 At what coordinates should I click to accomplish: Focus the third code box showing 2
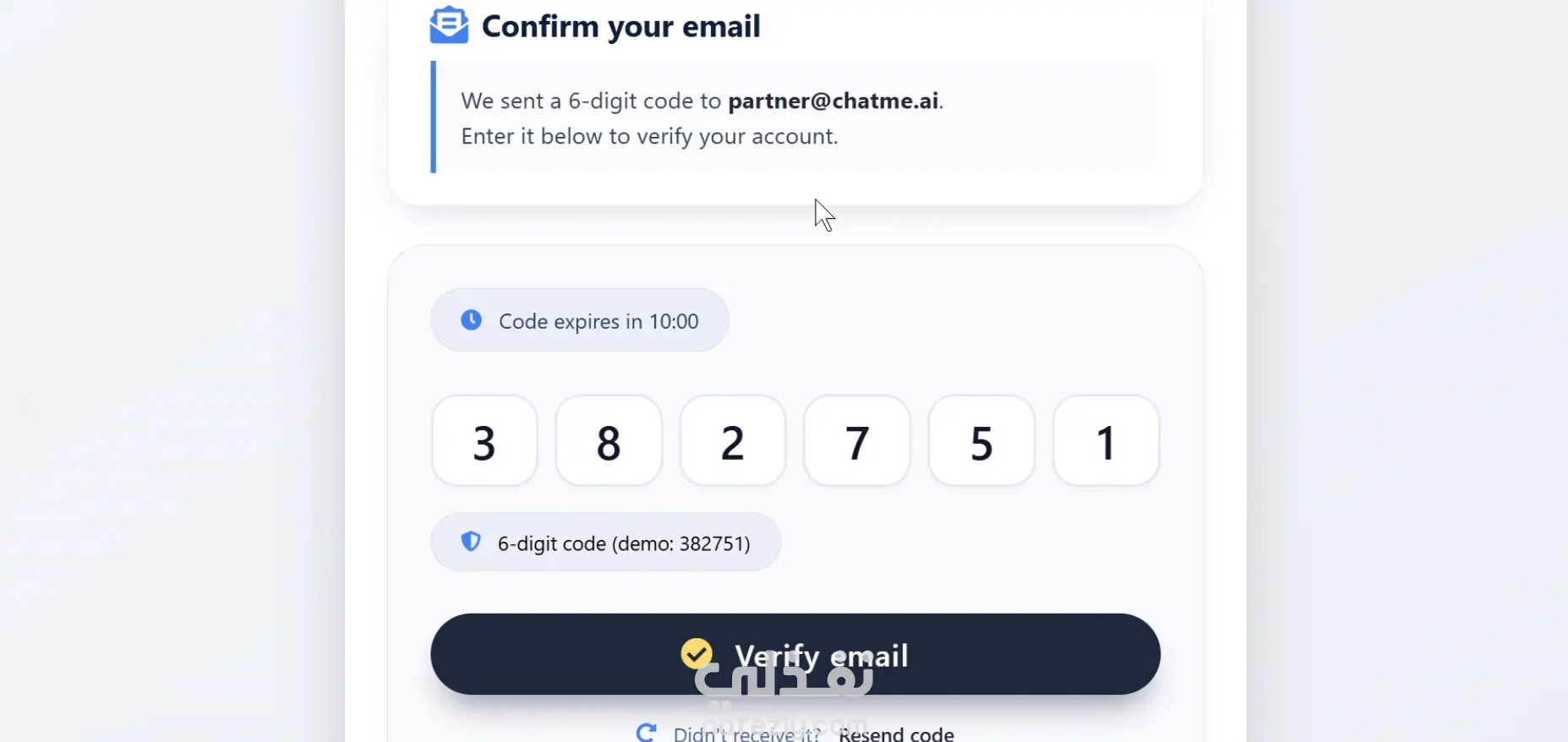coord(733,441)
